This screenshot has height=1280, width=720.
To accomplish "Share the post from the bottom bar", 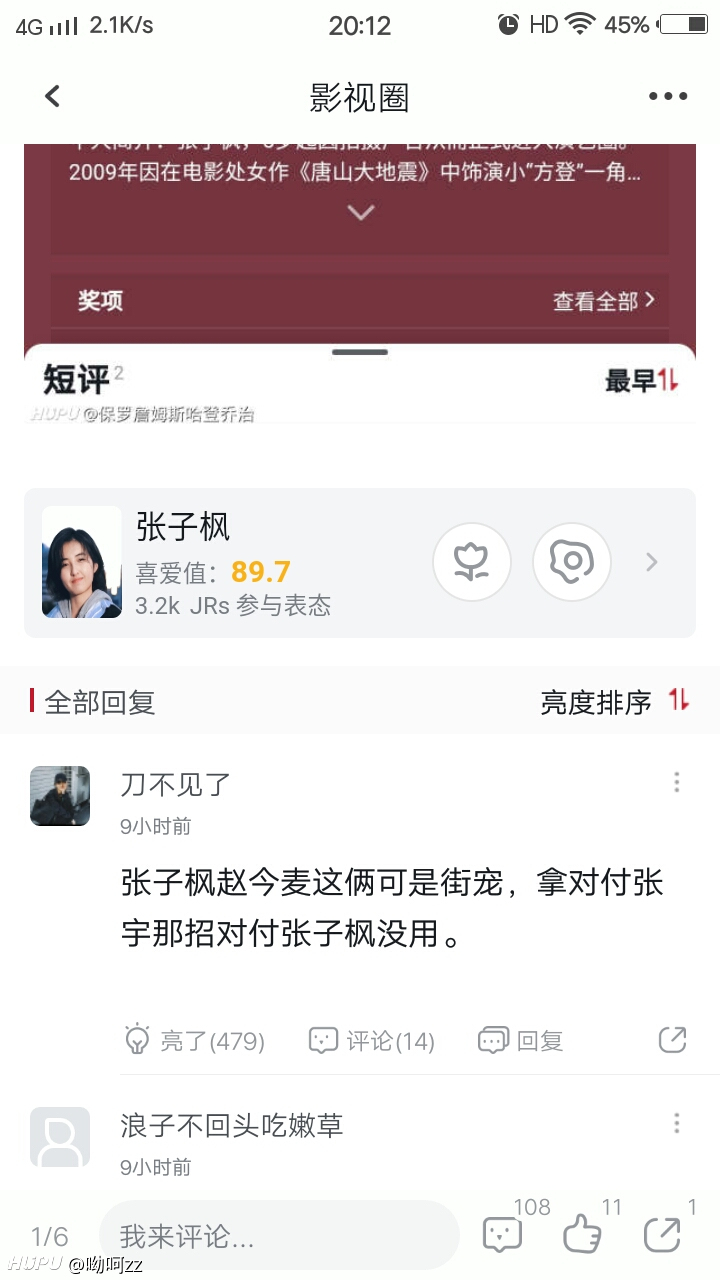I will [662, 1234].
